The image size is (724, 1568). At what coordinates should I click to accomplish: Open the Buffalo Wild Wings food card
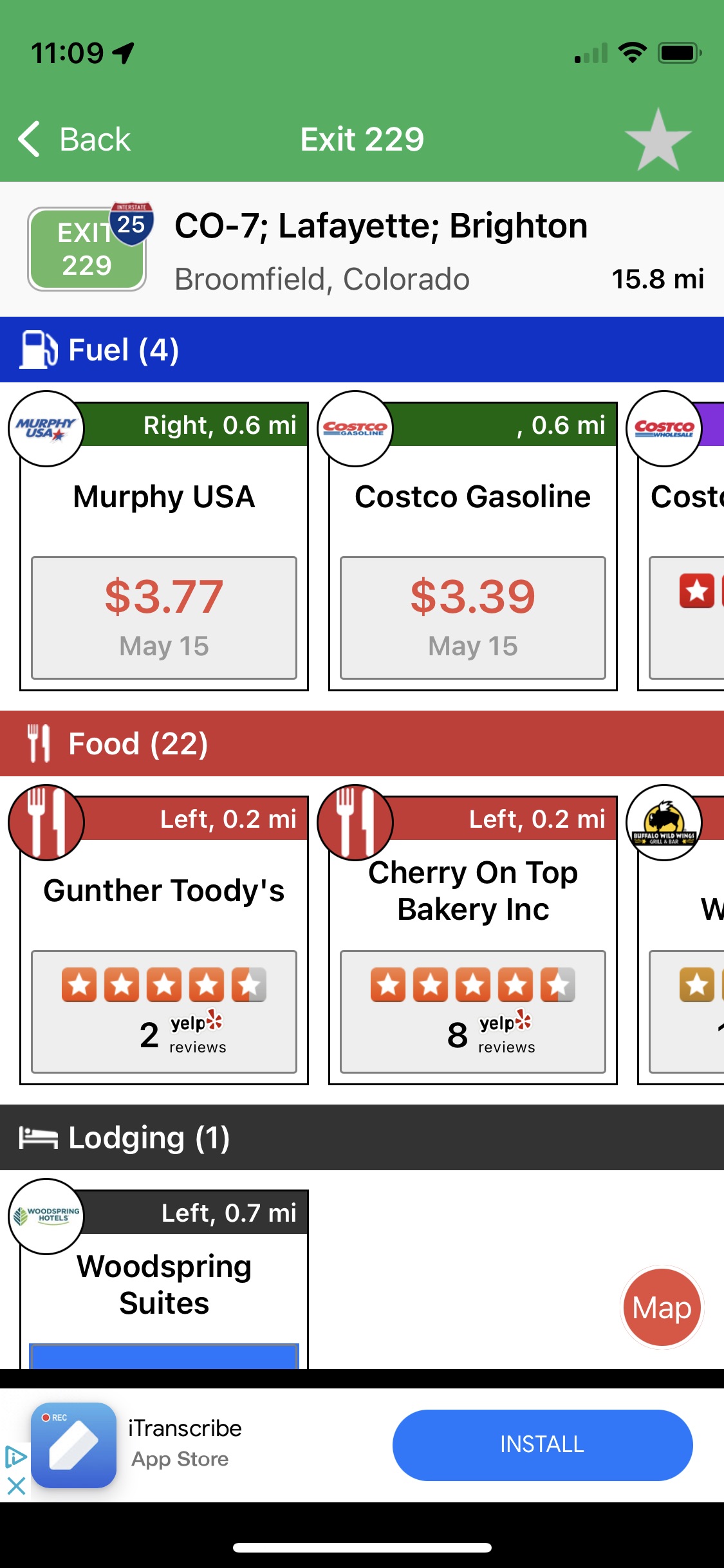pyautogui.click(x=682, y=940)
